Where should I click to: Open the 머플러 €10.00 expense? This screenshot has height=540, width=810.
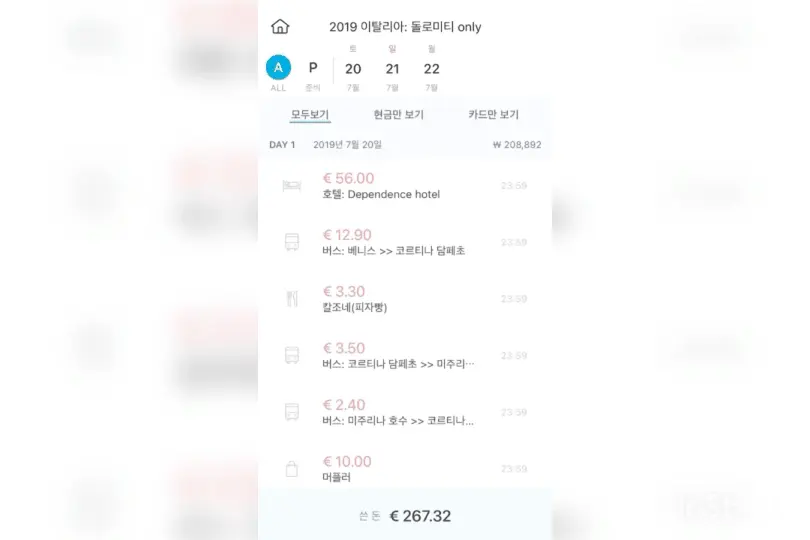point(404,468)
